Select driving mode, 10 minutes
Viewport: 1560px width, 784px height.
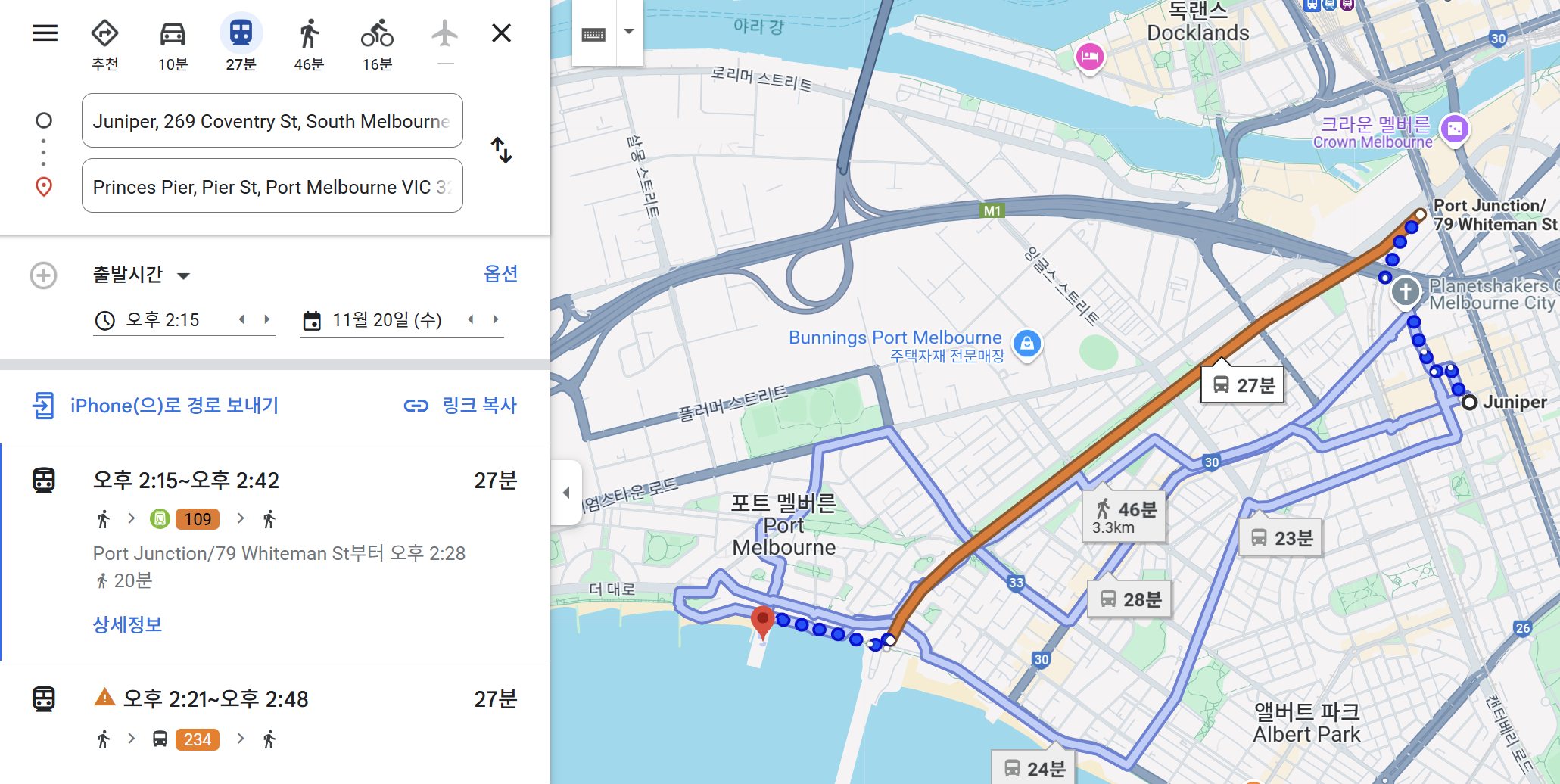point(173,44)
